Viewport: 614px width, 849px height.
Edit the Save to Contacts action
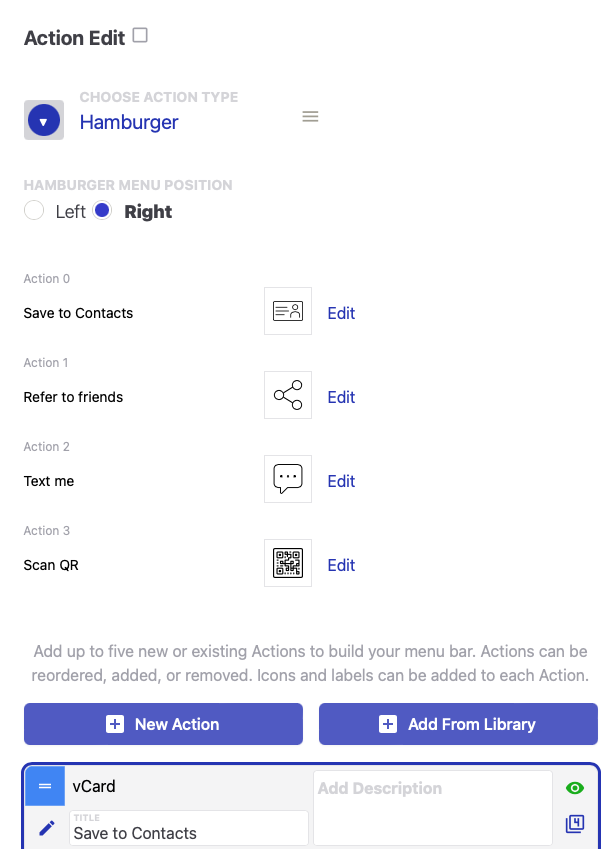(341, 313)
